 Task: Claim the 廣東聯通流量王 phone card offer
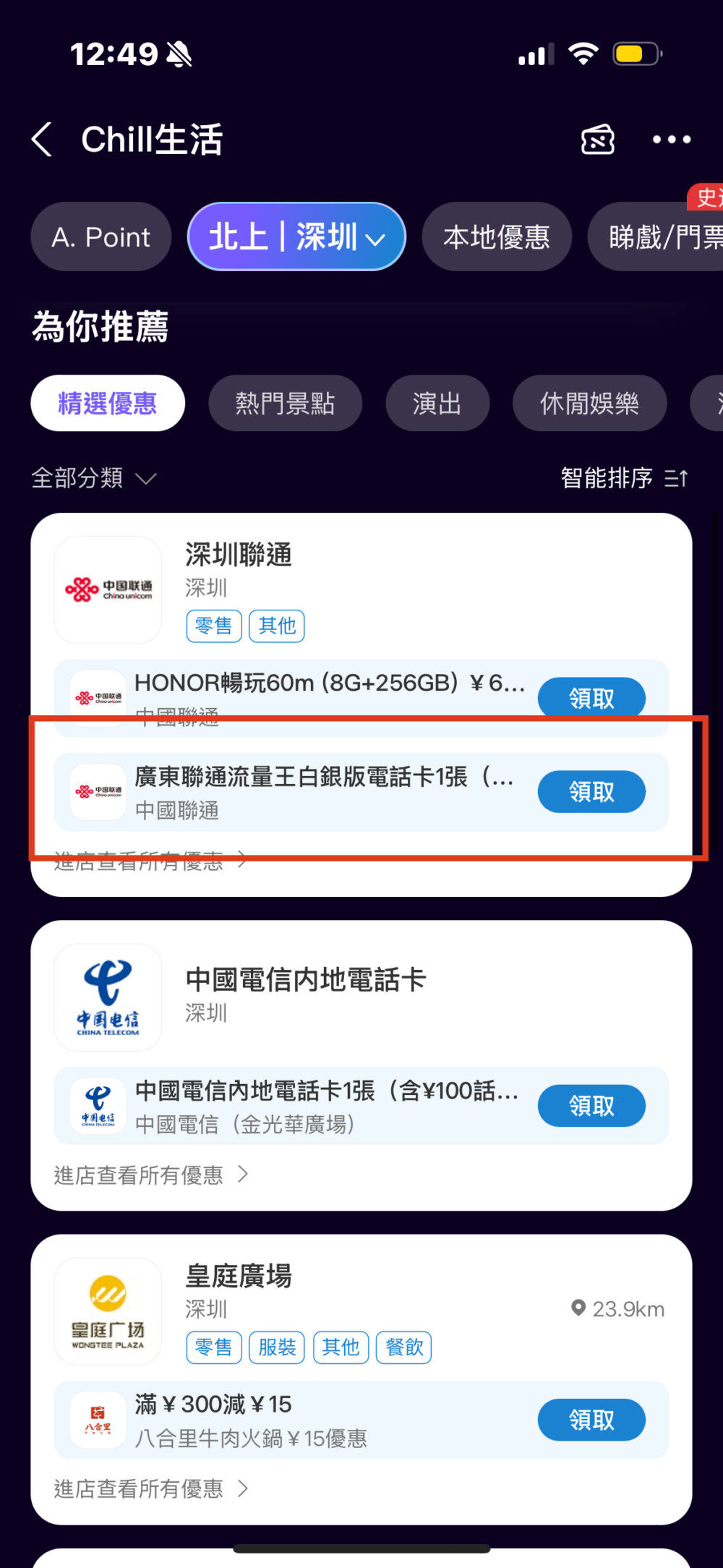pos(591,792)
